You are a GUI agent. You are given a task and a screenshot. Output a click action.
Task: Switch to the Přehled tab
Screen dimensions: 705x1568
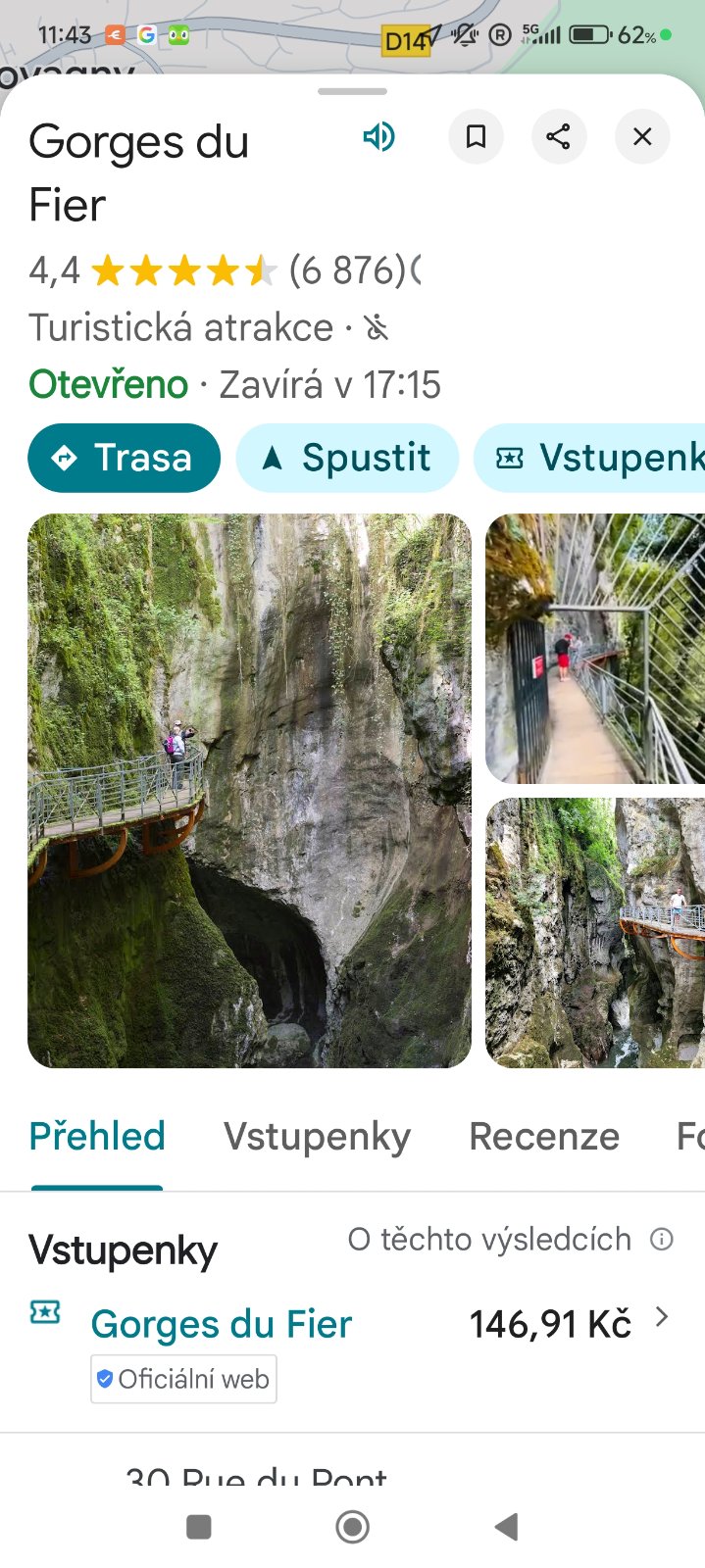tap(97, 1137)
